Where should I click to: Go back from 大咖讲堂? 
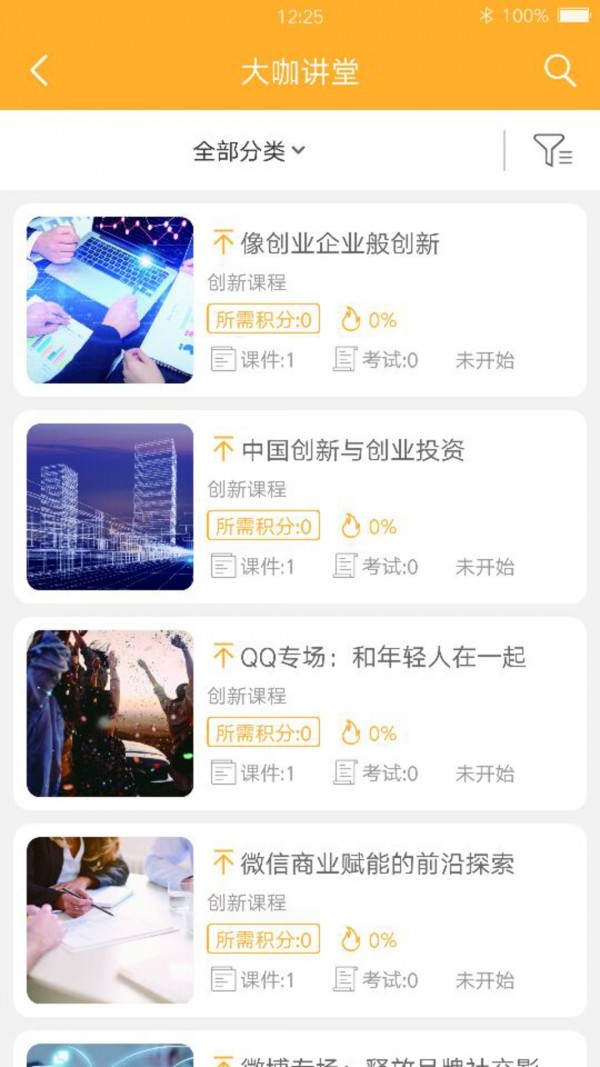point(39,71)
